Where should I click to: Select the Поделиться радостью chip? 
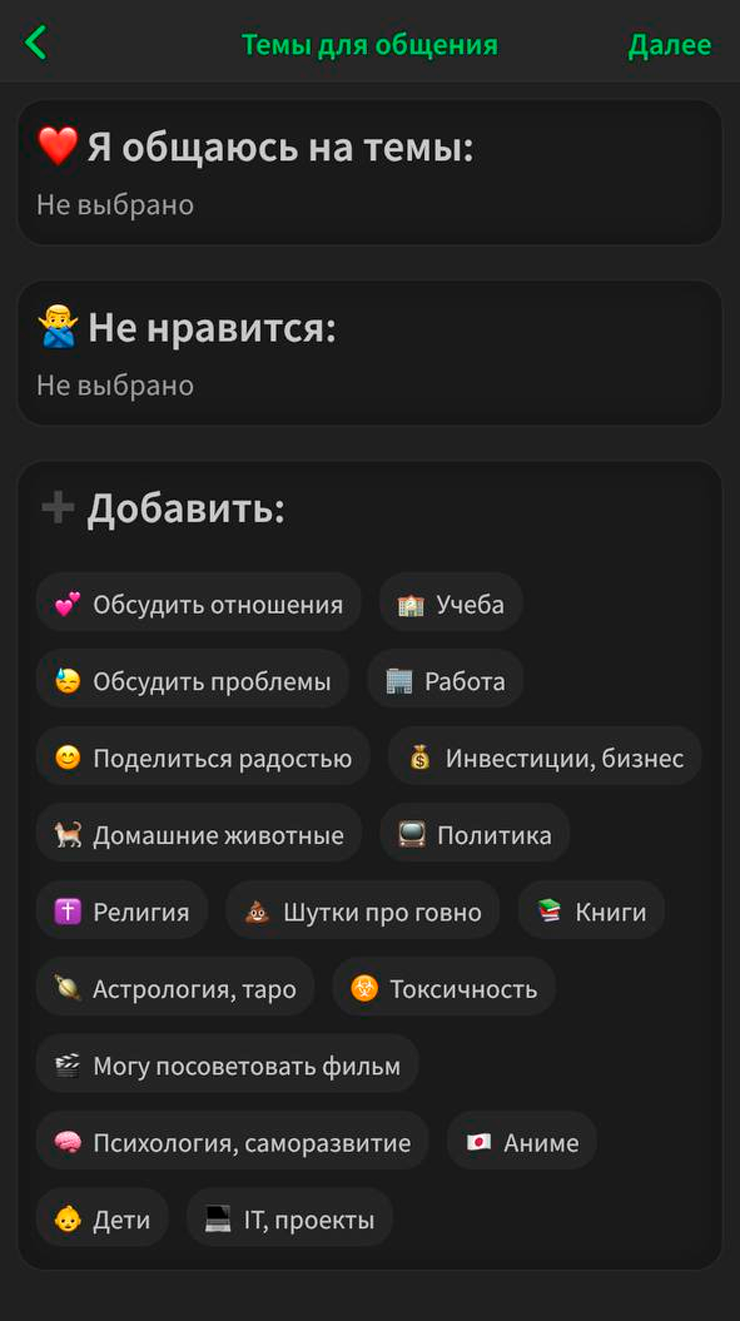(203, 758)
